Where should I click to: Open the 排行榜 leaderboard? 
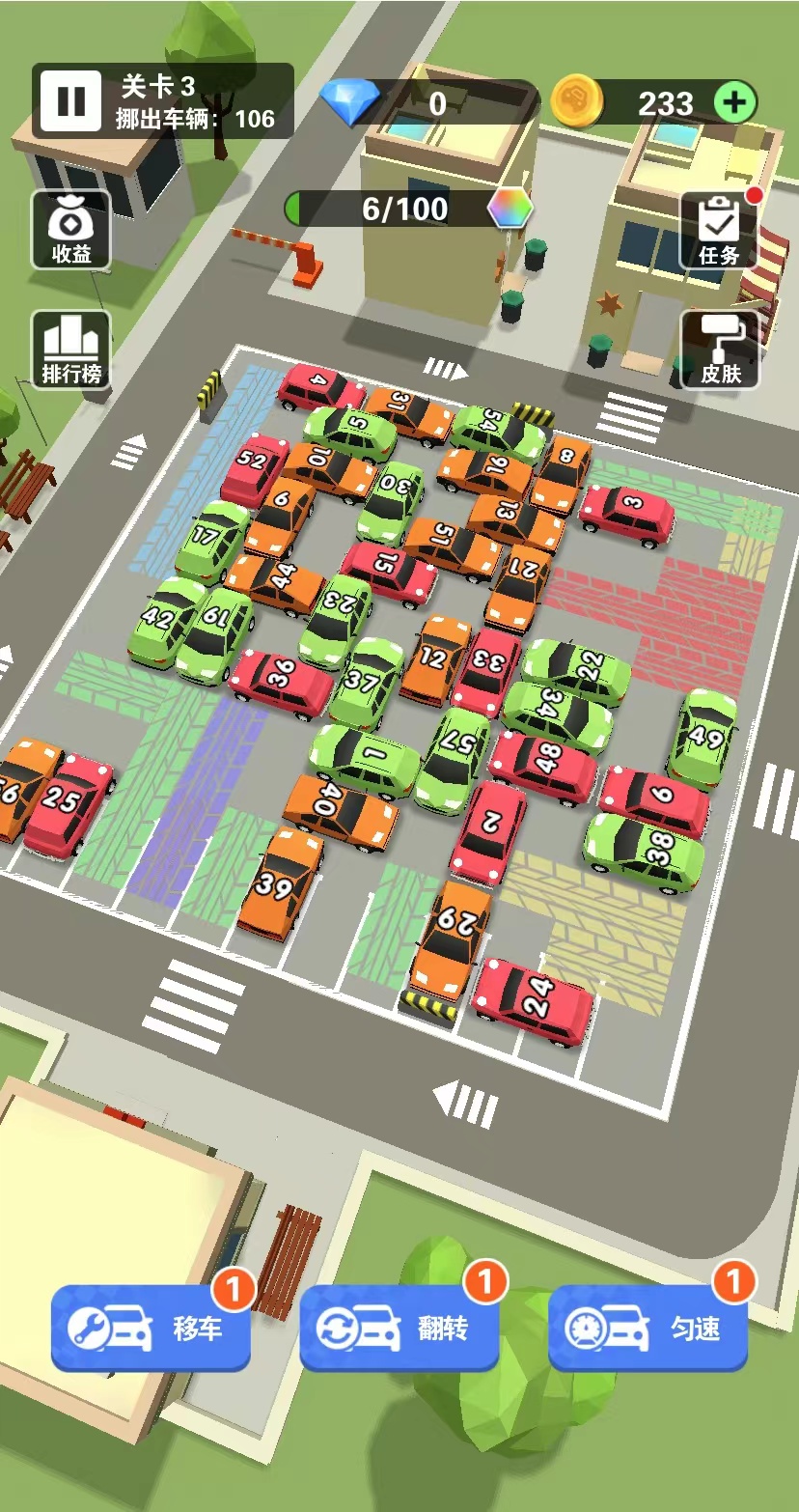pyautogui.click(x=71, y=350)
